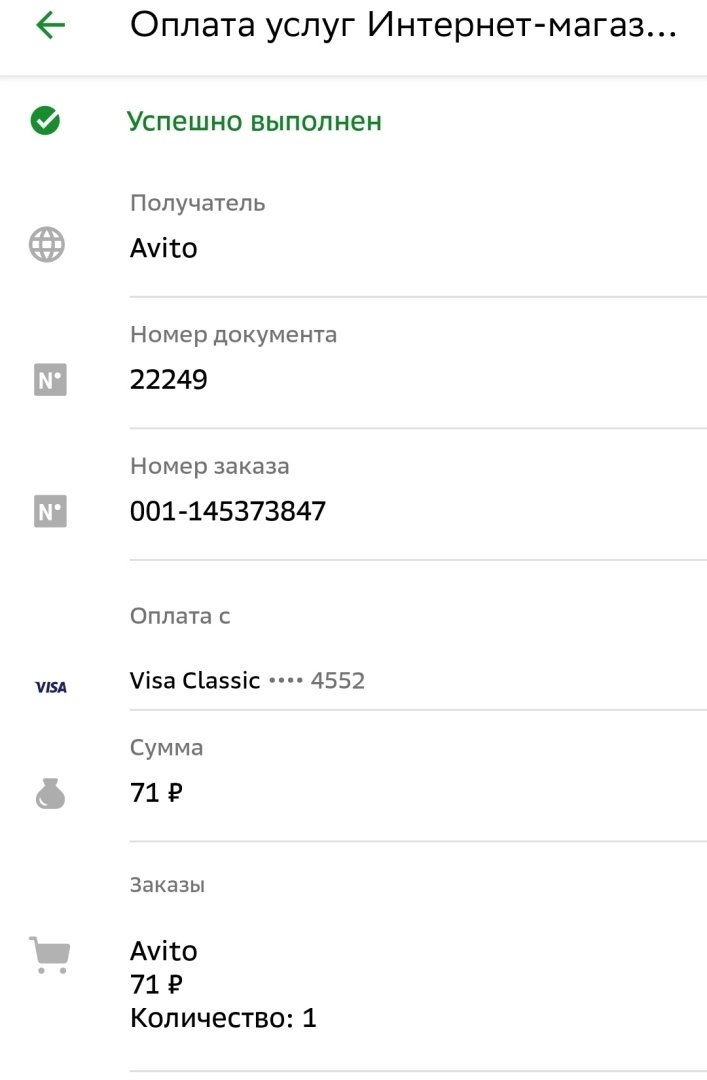Go back using the arrow icon

pos(49,27)
